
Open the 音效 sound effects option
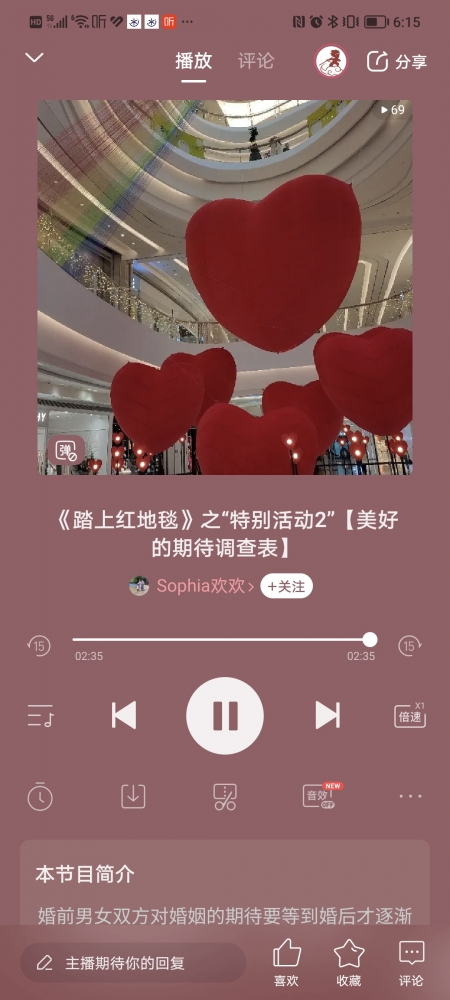[x=323, y=795]
